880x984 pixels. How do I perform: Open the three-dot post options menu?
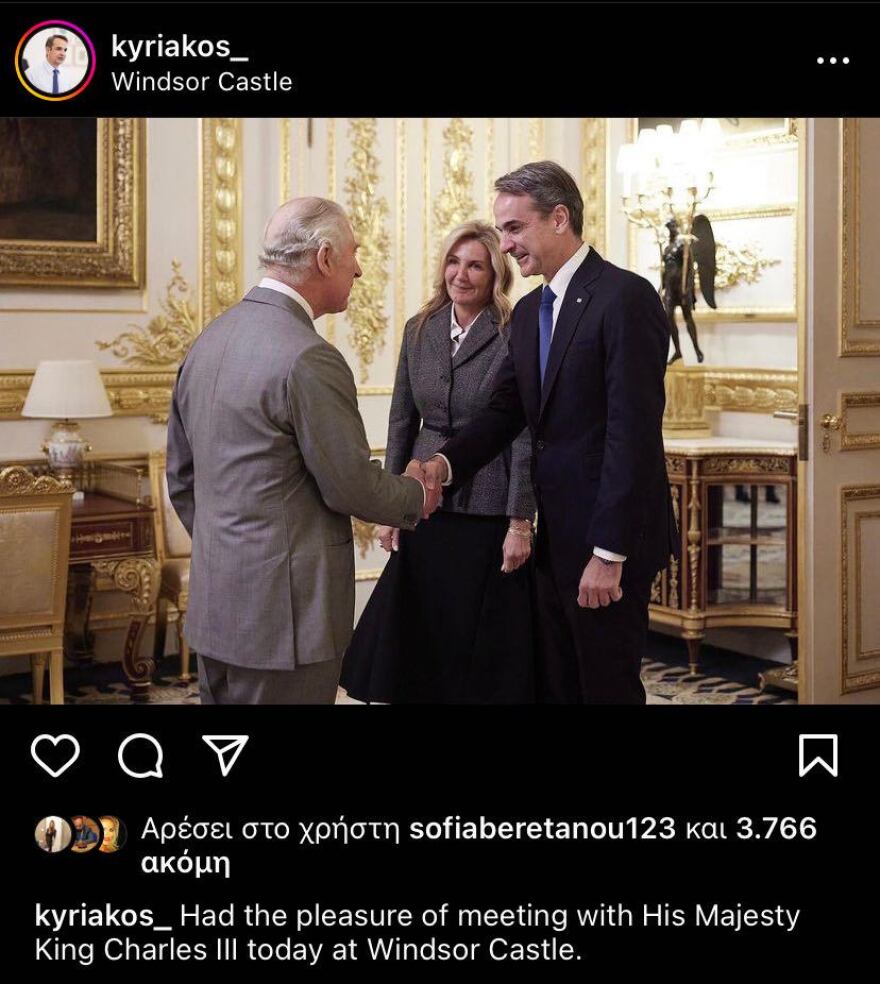pyautogui.click(x=830, y=62)
